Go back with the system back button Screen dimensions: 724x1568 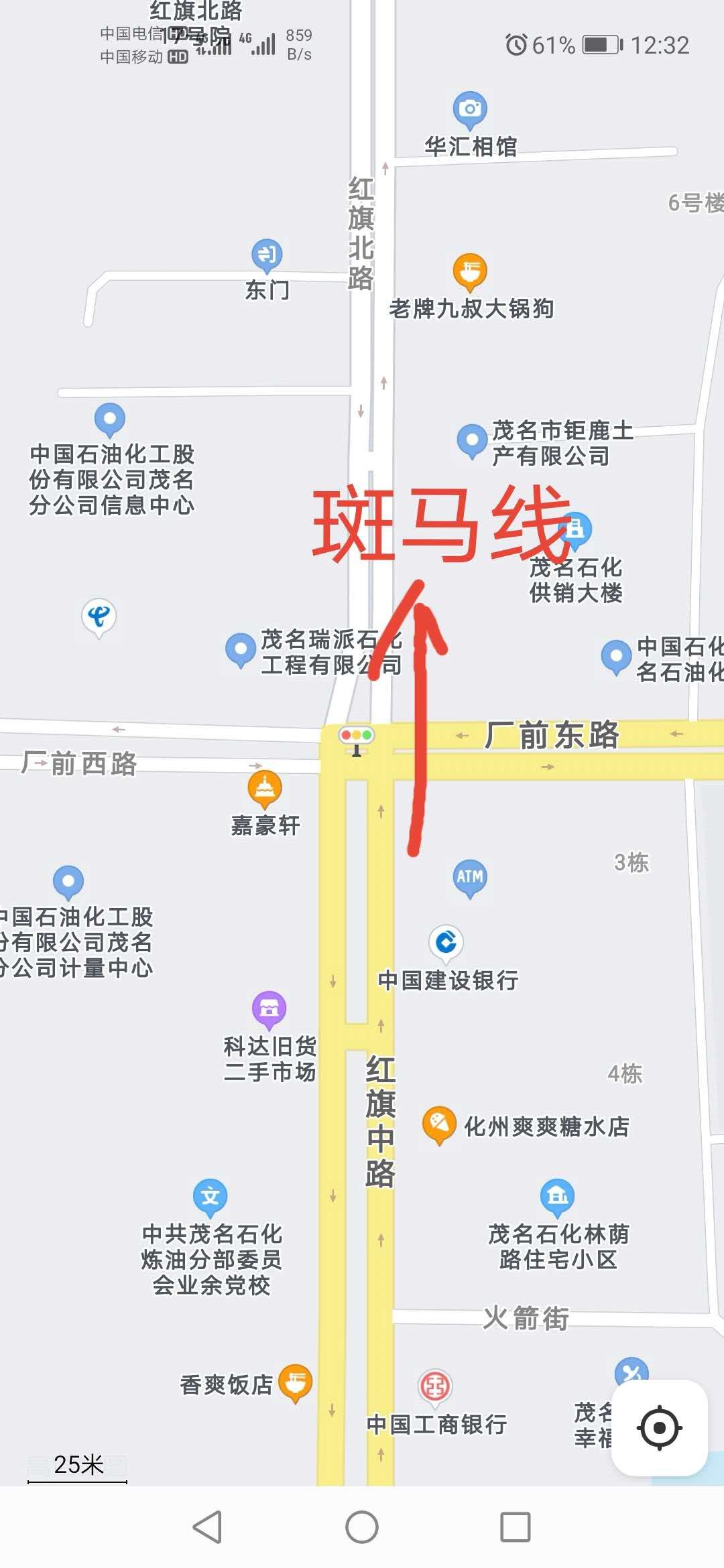[207, 1528]
